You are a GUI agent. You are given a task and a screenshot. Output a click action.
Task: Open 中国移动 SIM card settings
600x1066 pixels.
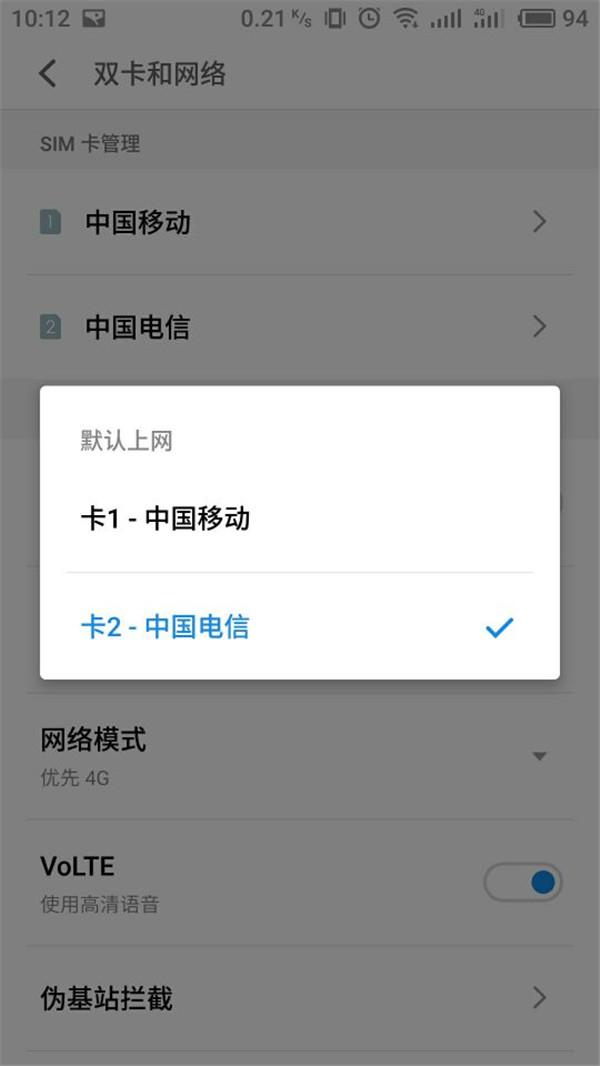[300, 222]
